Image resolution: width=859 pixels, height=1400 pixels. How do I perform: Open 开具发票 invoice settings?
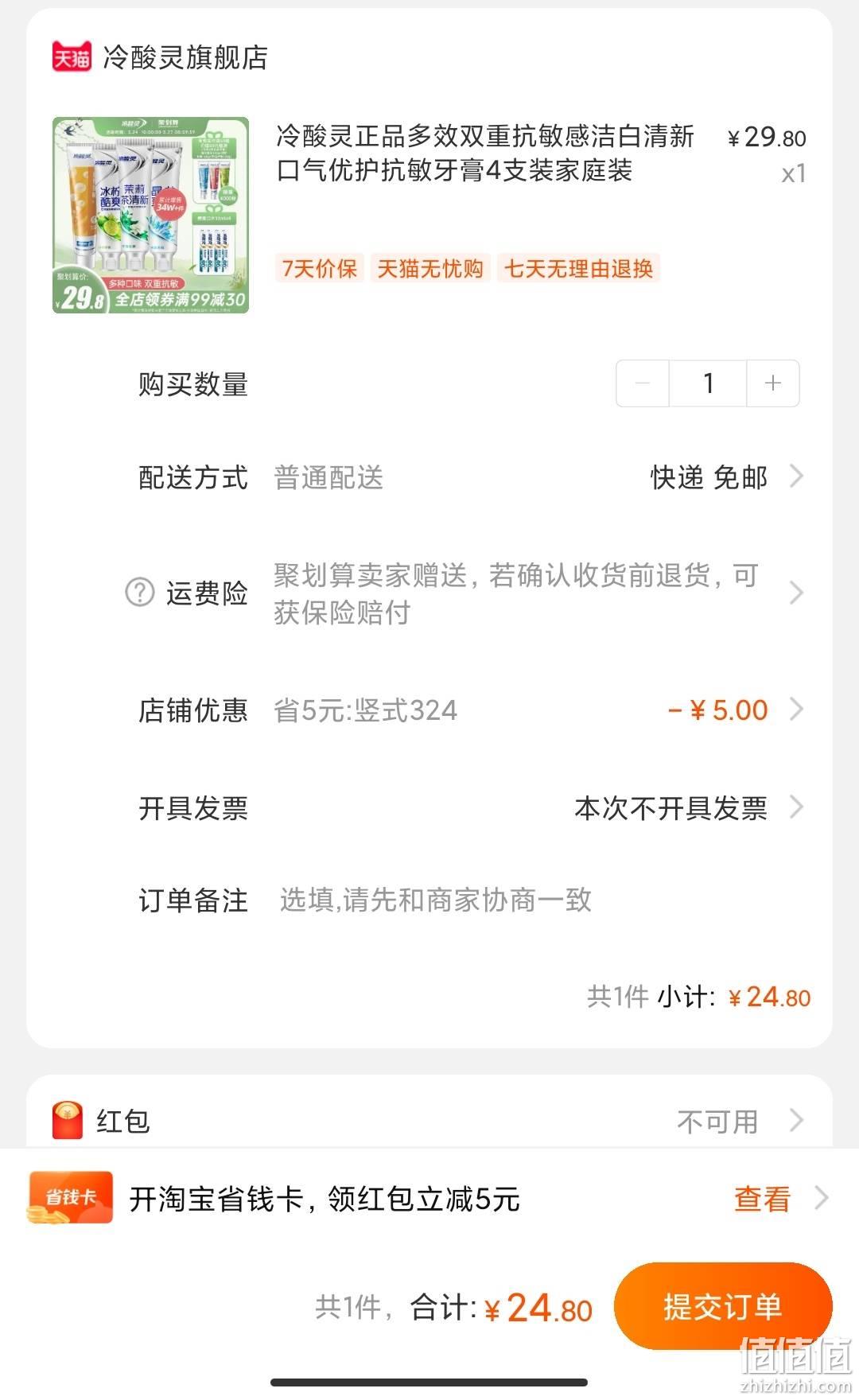pos(471,808)
